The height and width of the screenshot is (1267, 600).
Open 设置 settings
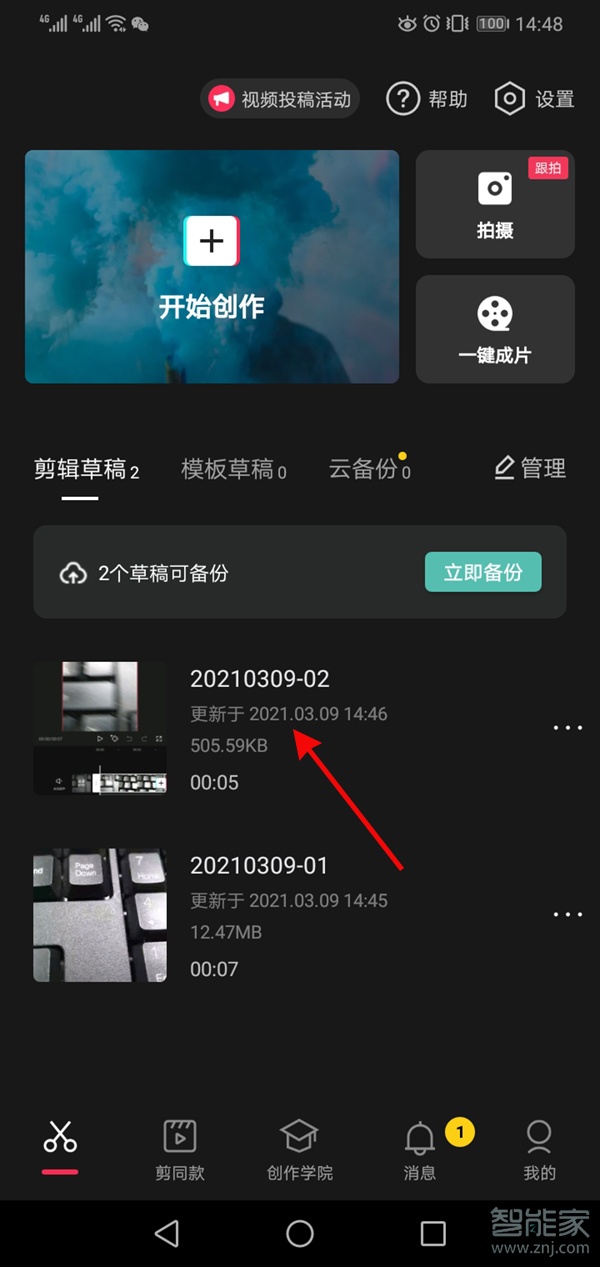(x=535, y=99)
